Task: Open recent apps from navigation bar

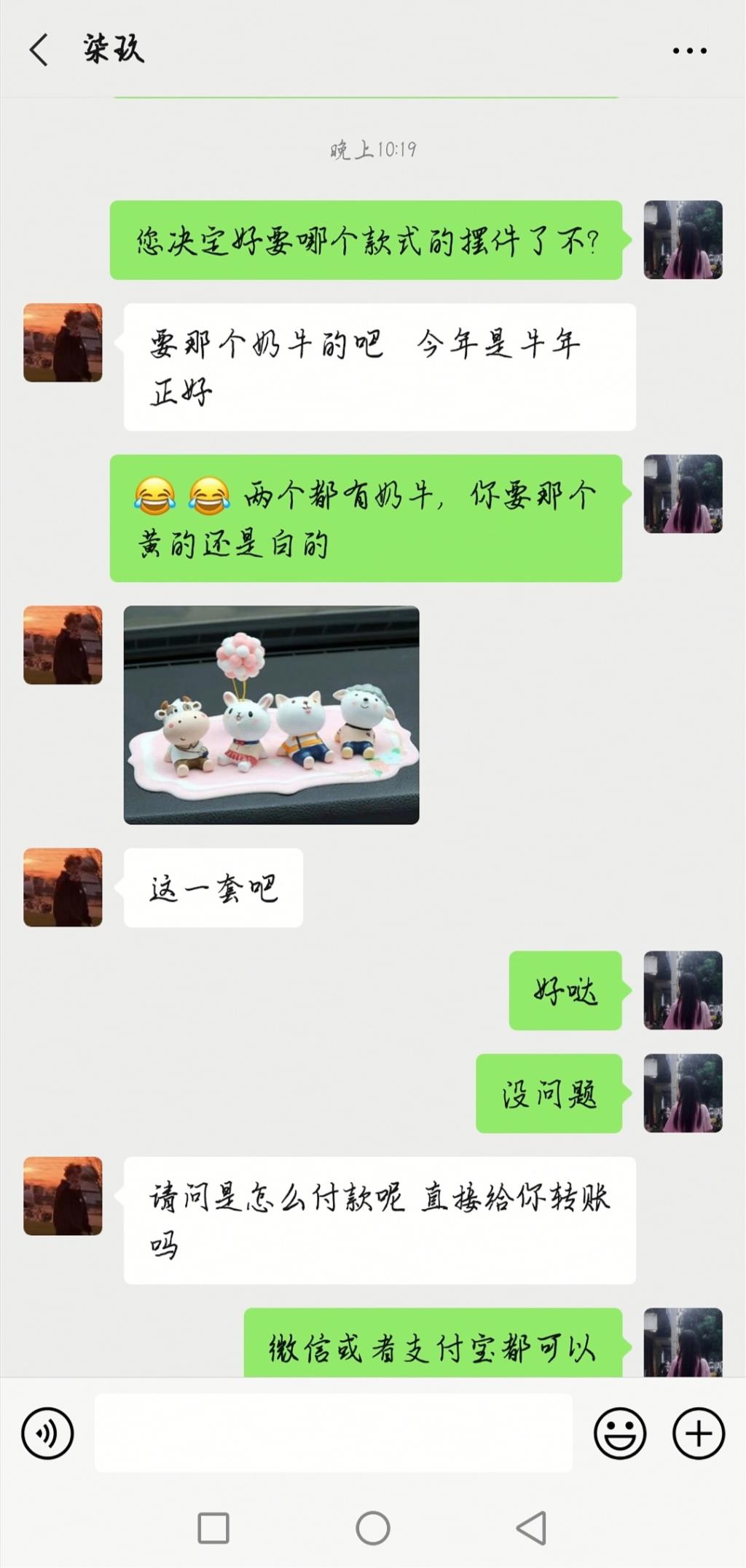Action: click(213, 1528)
